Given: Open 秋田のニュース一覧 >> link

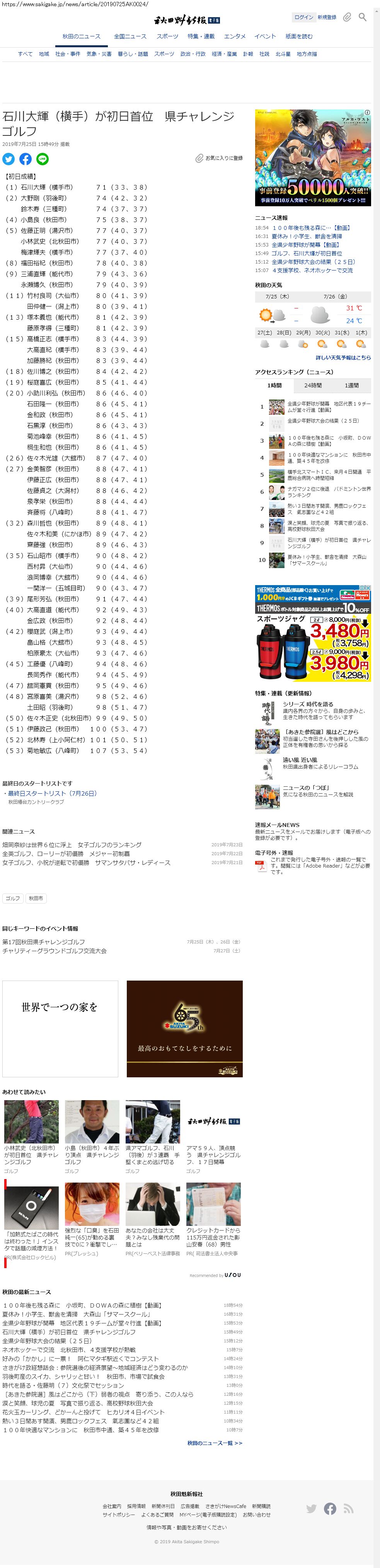Looking at the screenshot, I should click(x=215, y=1443).
